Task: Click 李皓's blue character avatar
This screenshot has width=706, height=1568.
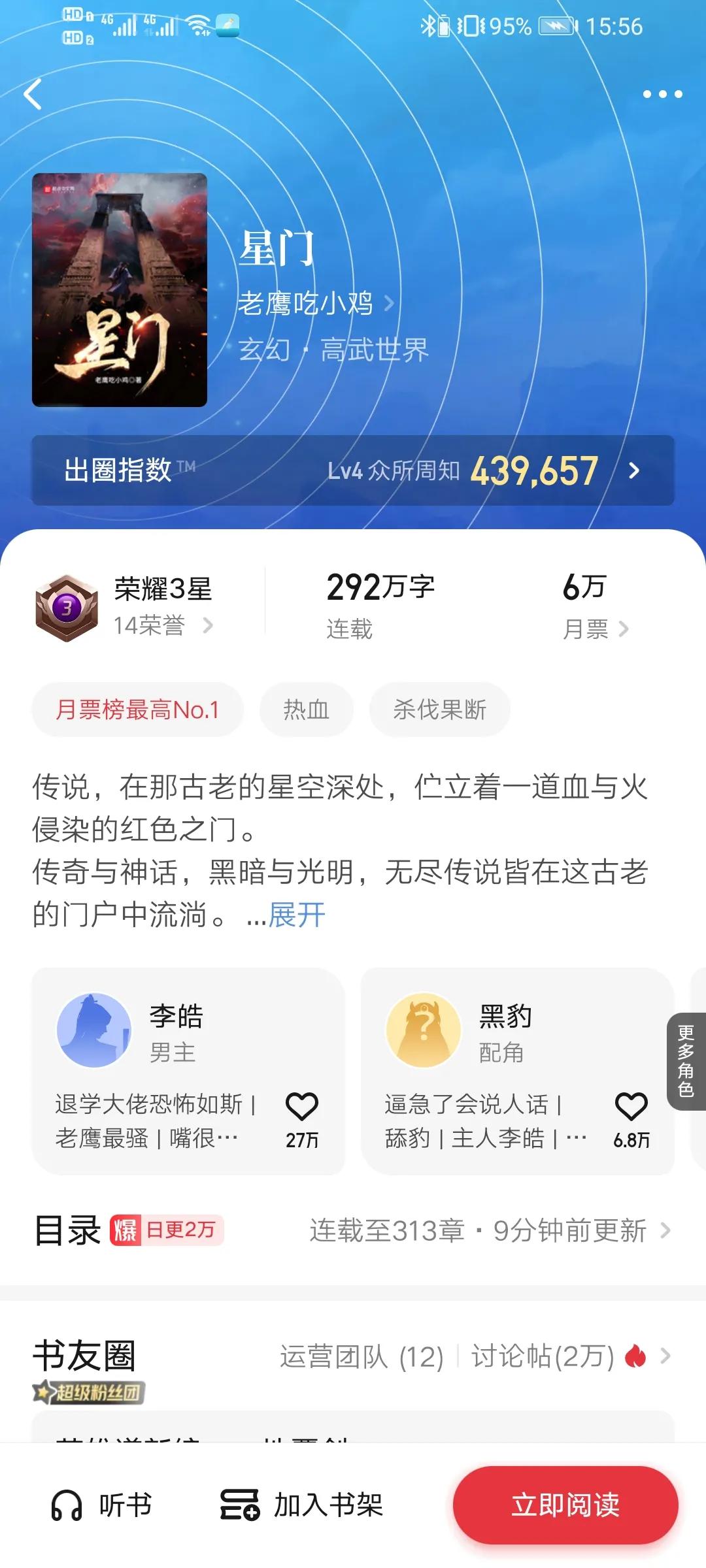Action: [95, 1026]
